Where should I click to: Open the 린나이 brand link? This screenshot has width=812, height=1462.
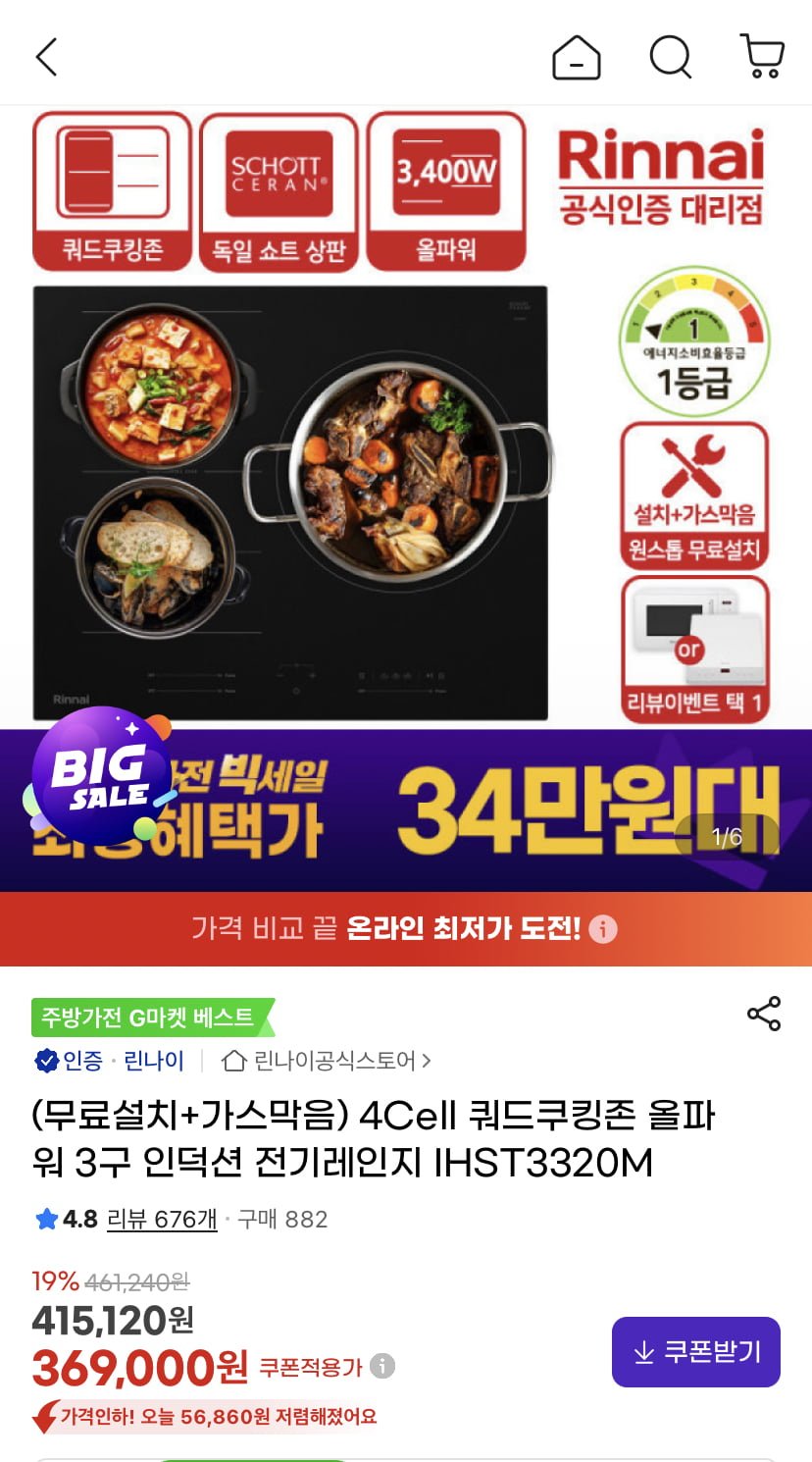point(154,1061)
